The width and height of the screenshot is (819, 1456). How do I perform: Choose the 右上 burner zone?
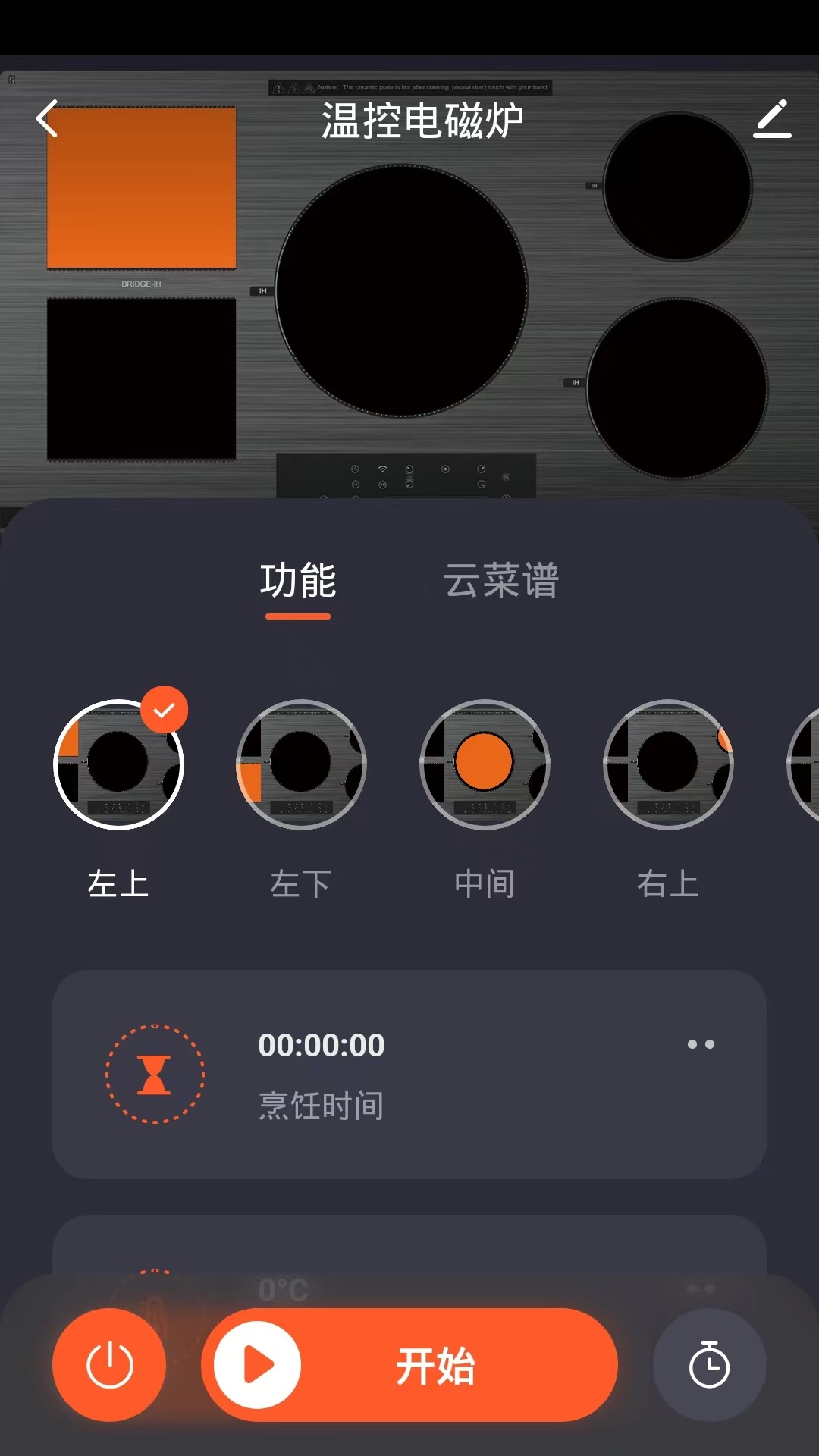click(x=668, y=764)
